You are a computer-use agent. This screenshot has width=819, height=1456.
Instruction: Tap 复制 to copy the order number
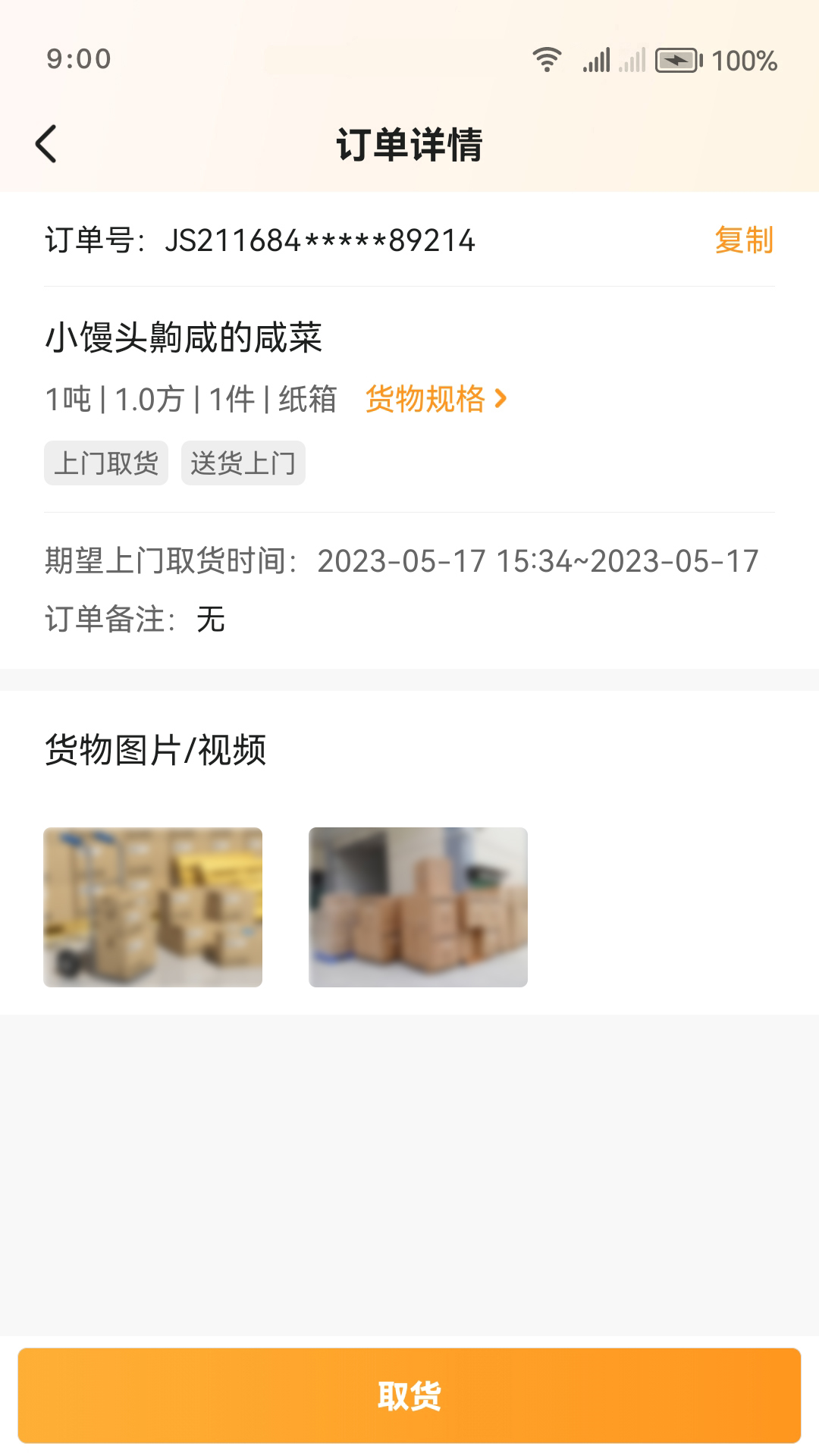(743, 243)
